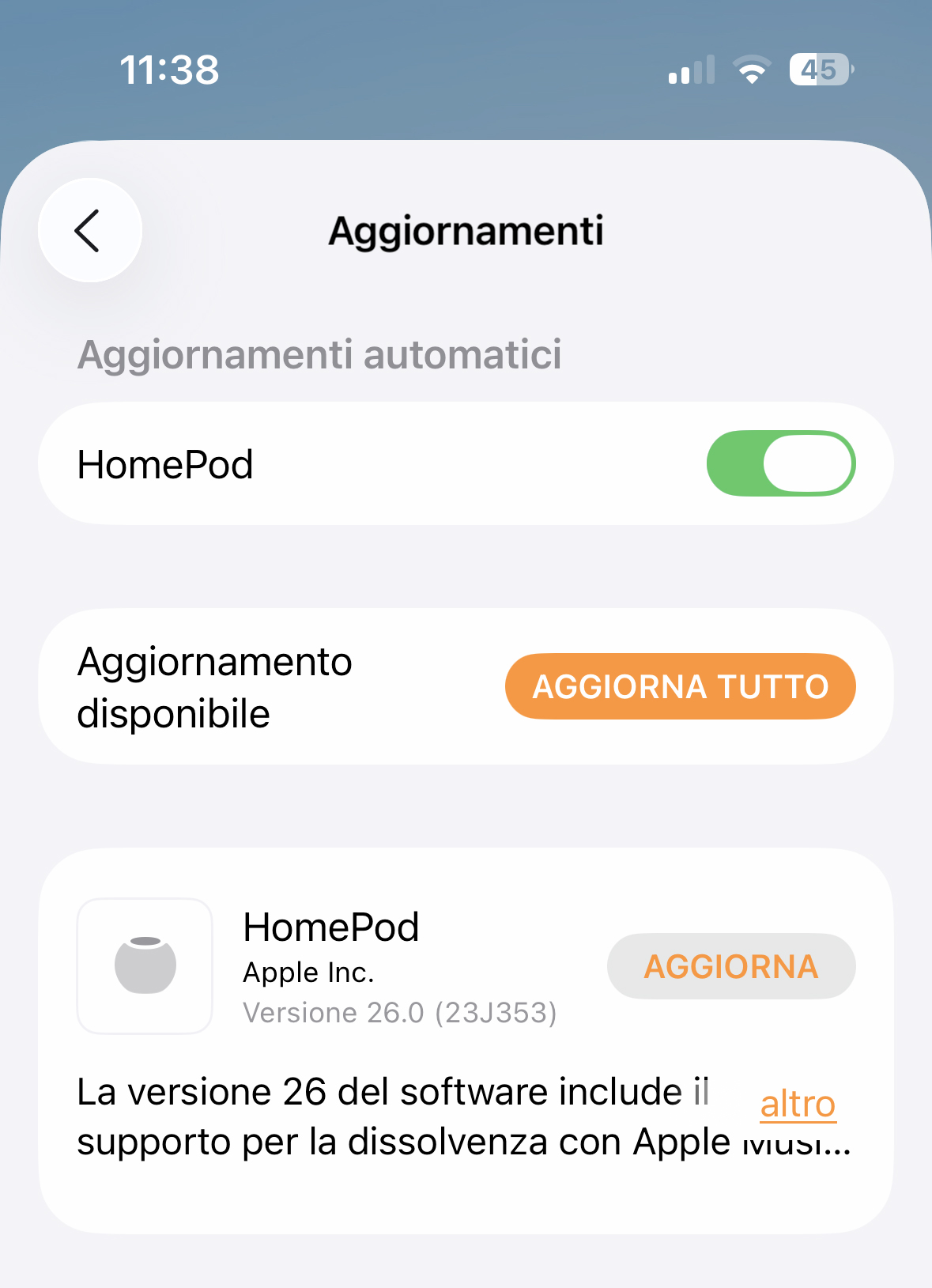
Task: Toggle HomePod automatic updates switch
Action: (x=780, y=464)
